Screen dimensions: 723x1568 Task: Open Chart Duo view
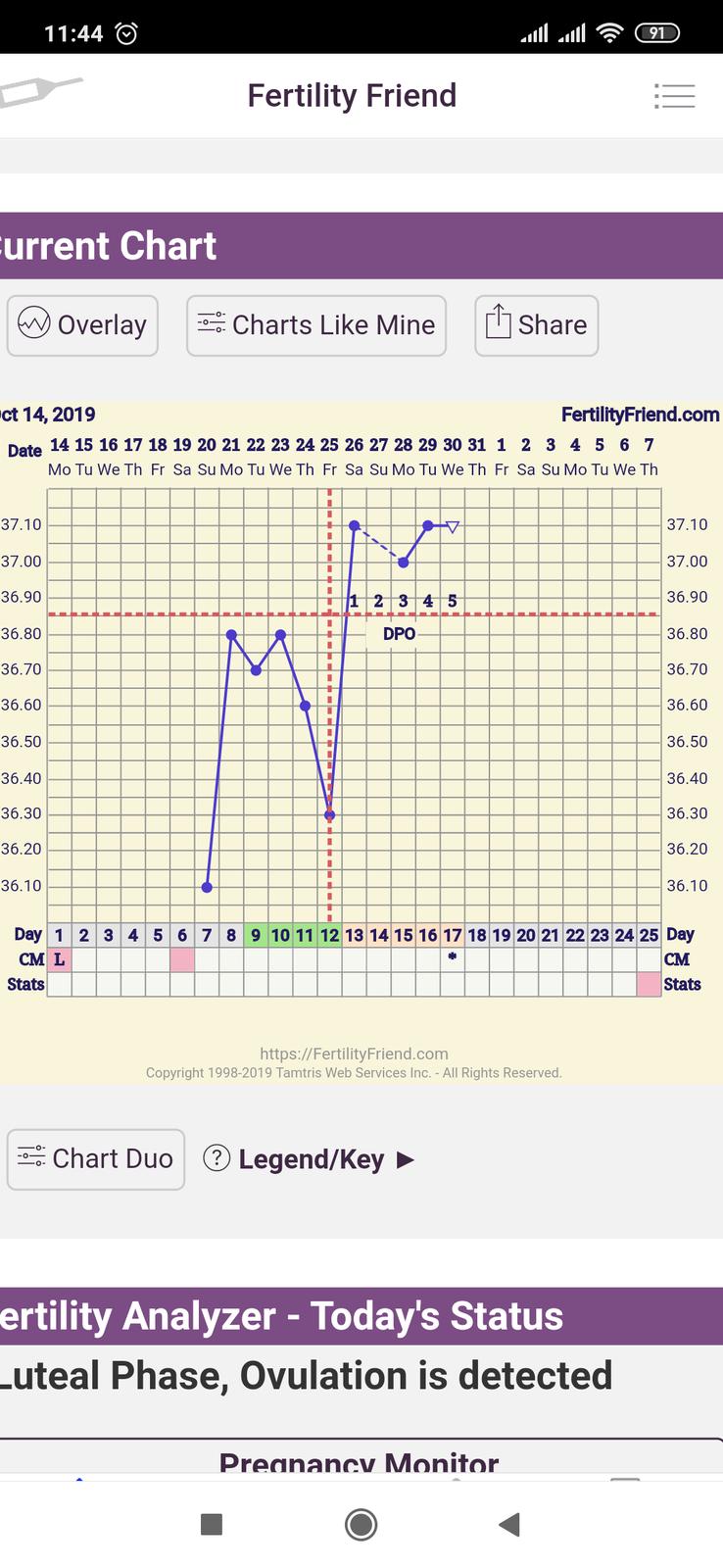pos(96,1159)
